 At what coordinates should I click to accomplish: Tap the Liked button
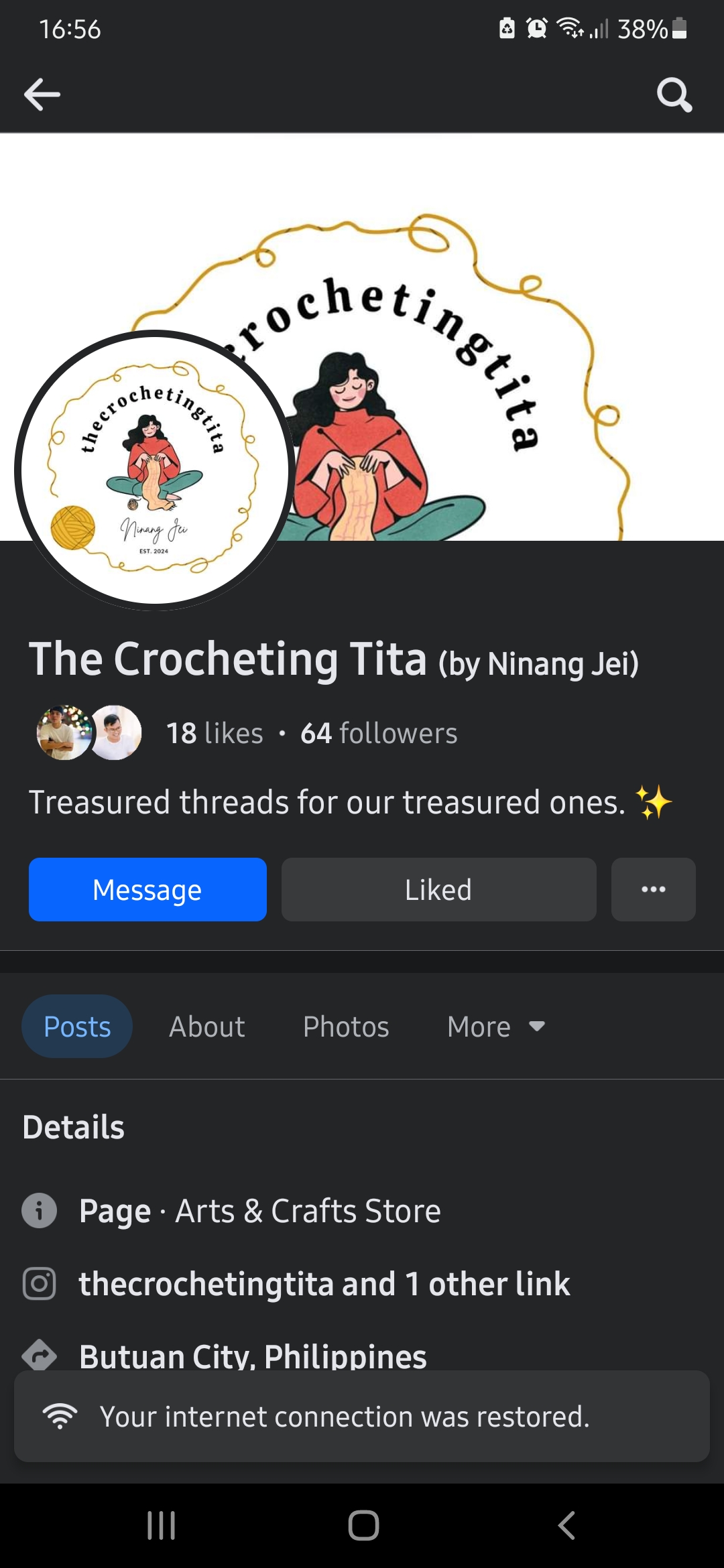[438, 889]
